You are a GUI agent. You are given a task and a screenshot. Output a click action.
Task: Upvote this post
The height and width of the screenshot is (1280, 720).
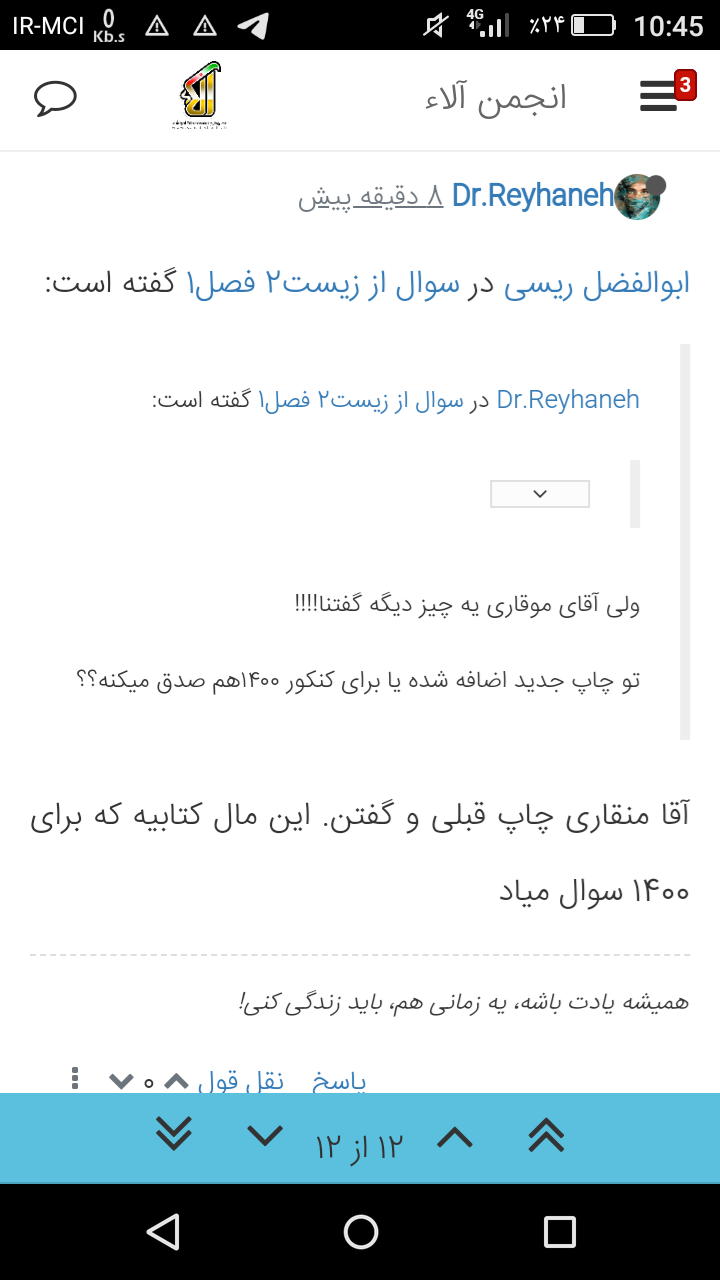(176, 1081)
